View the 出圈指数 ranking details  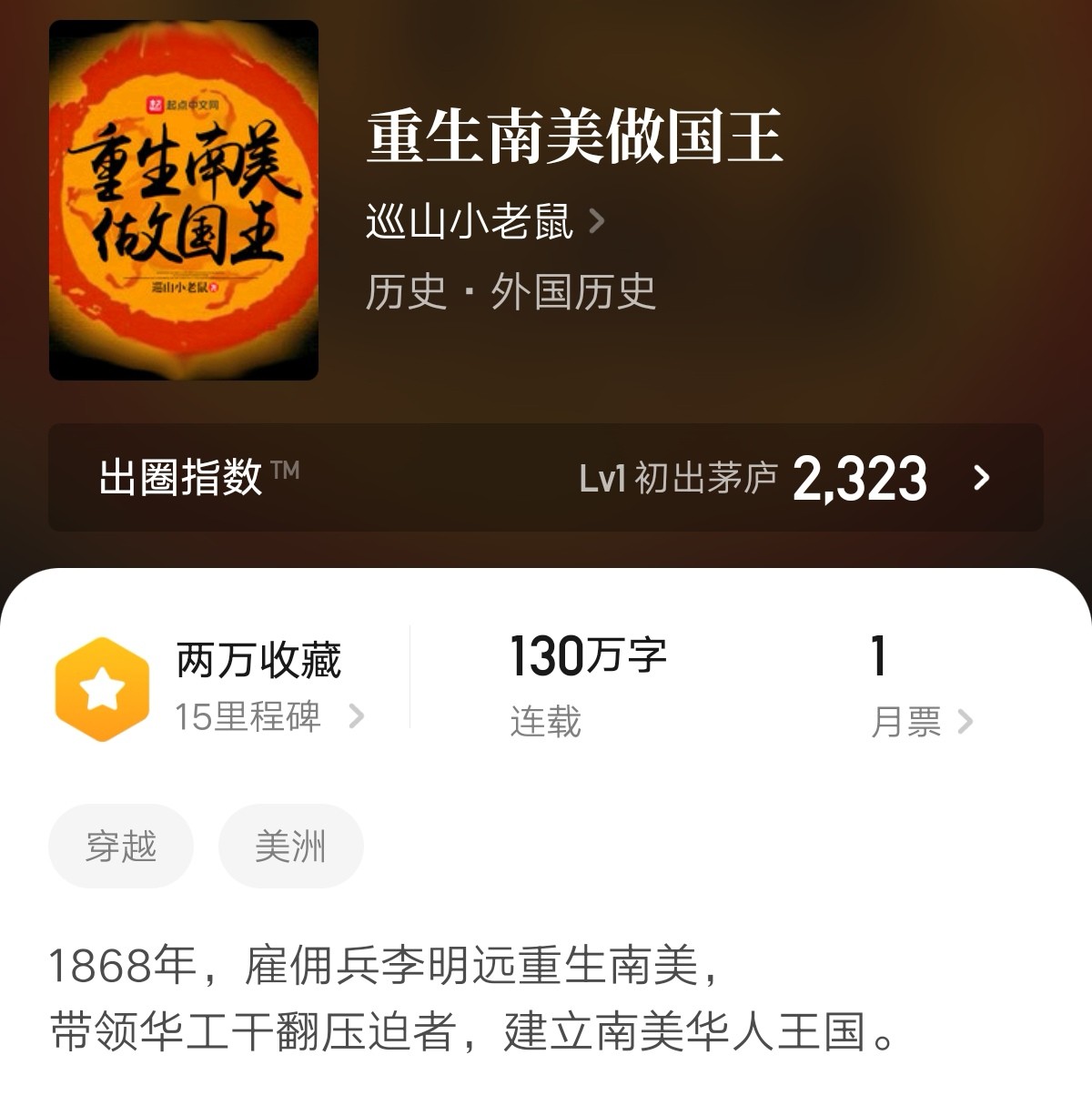545,477
